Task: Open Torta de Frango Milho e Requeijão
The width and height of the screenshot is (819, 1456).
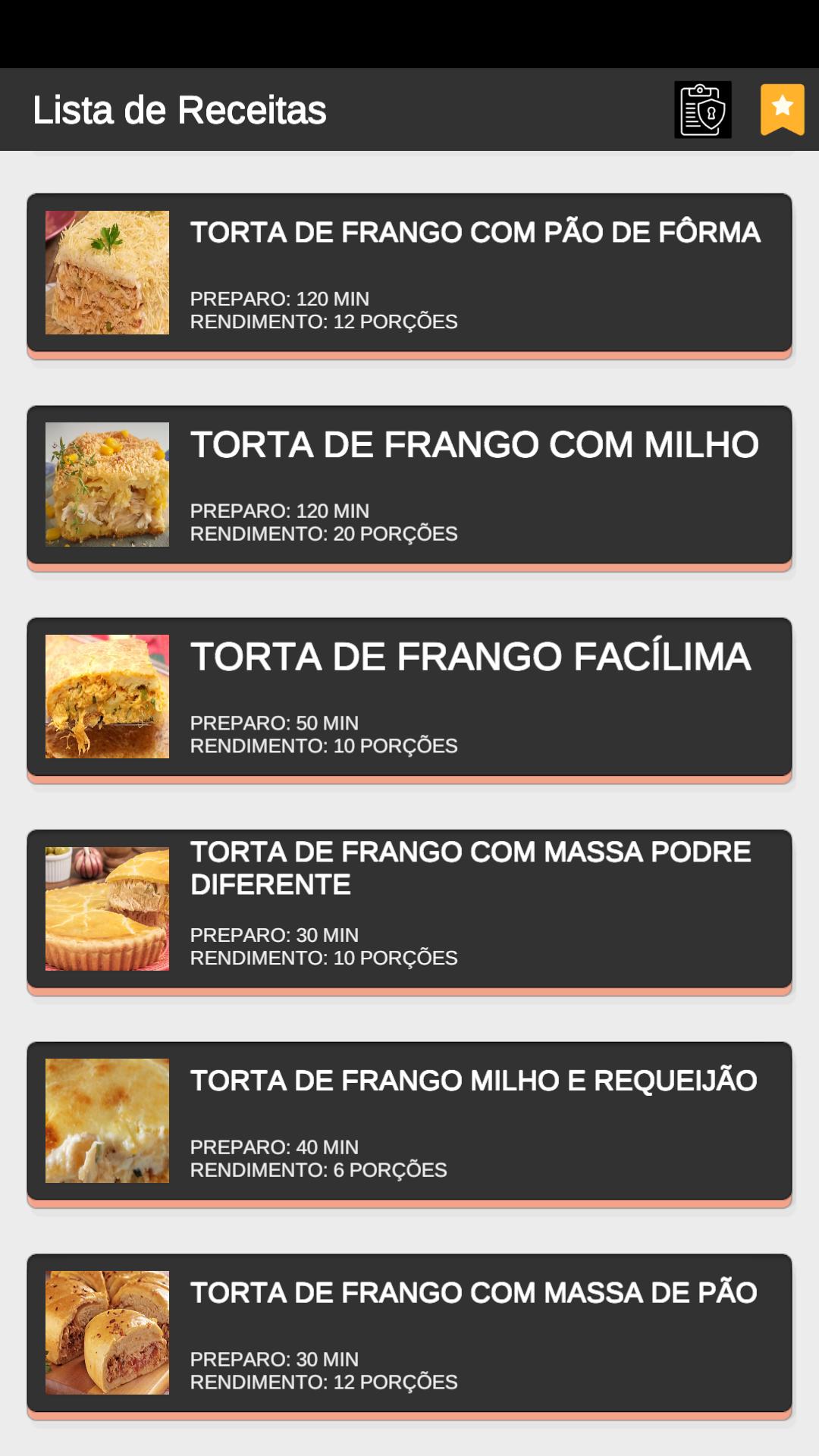Action: [x=409, y=1125]
